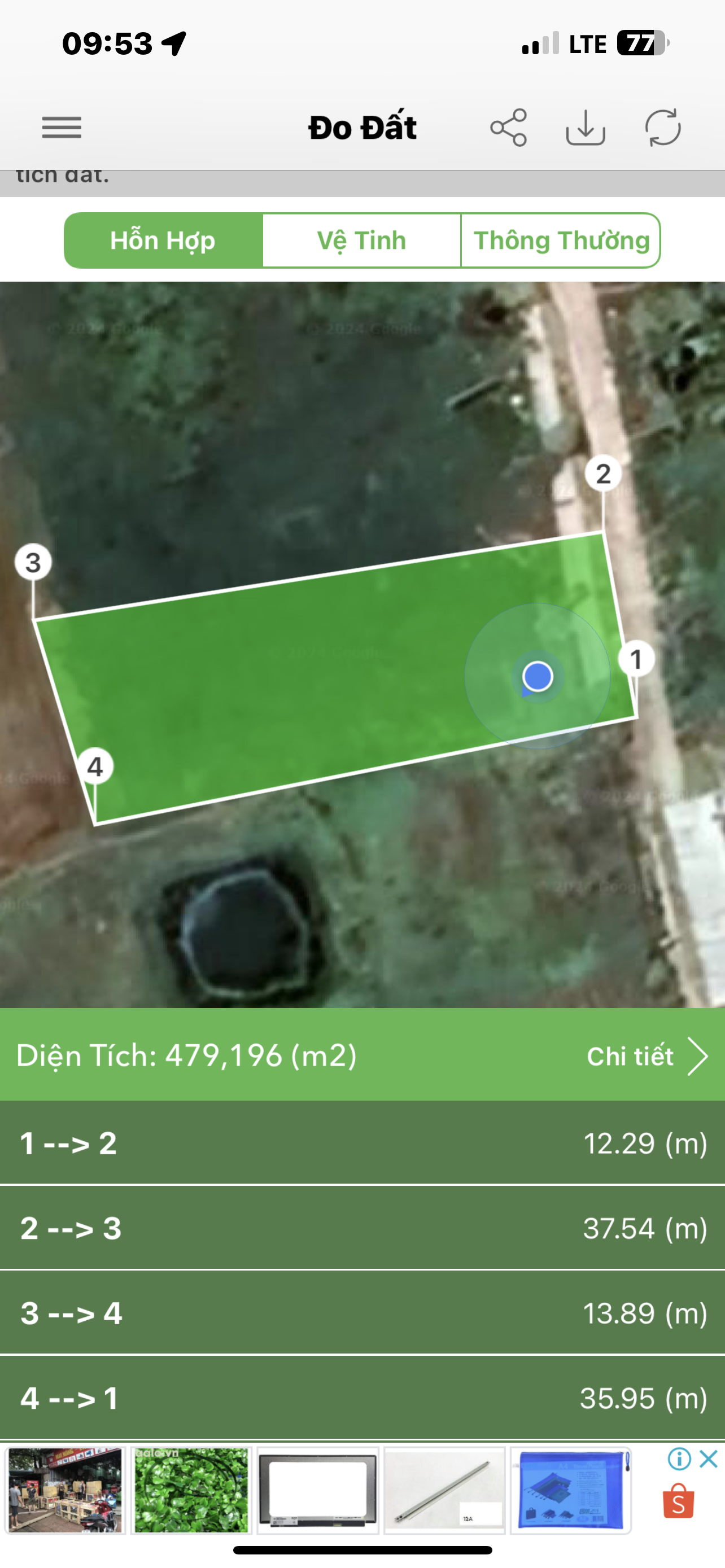Select marker 3 on the map
The height and width of the screenshot is (1568, 725).
(x=33, y=562)
